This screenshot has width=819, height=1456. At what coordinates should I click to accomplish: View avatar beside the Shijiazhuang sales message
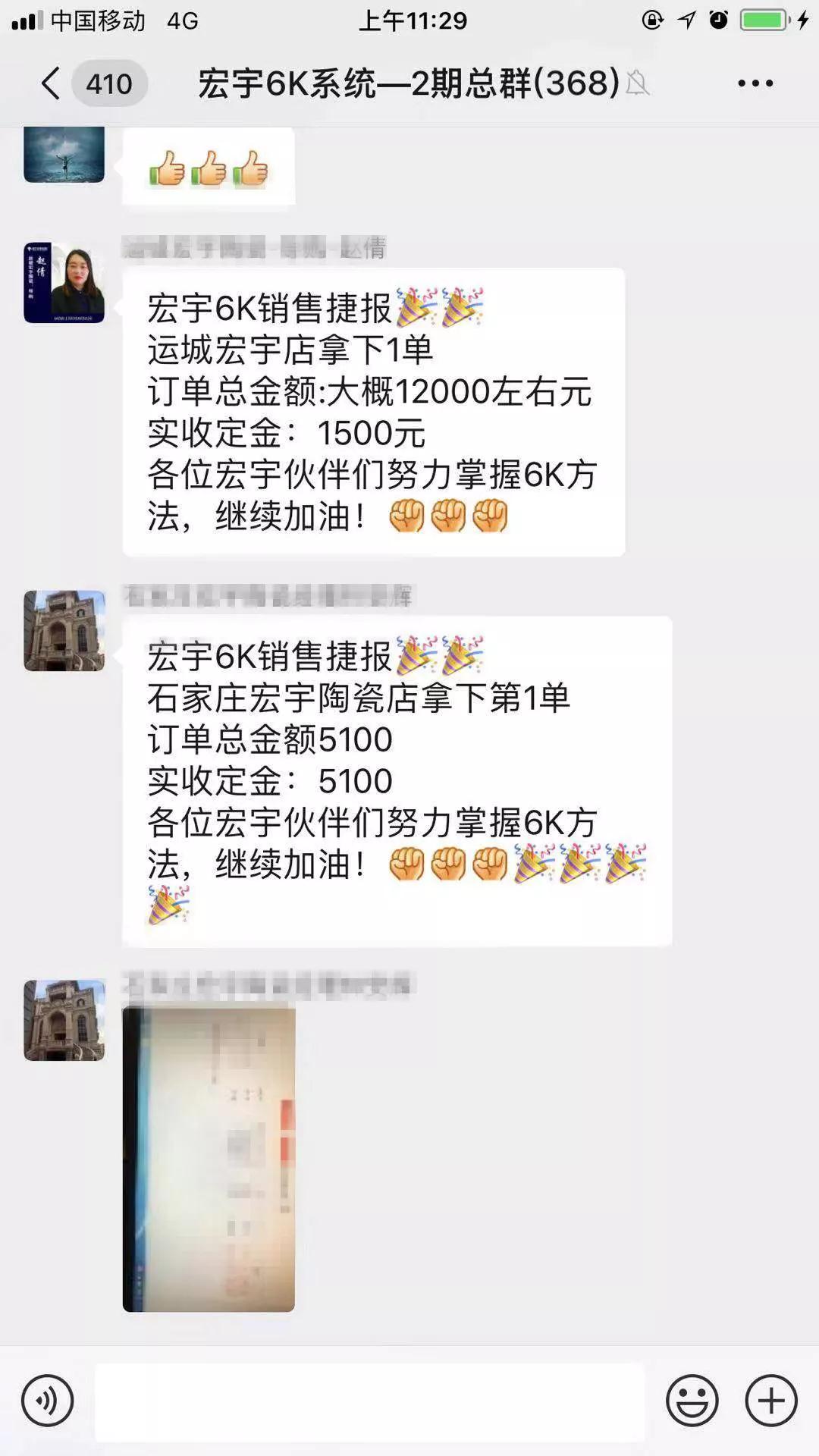64,631
